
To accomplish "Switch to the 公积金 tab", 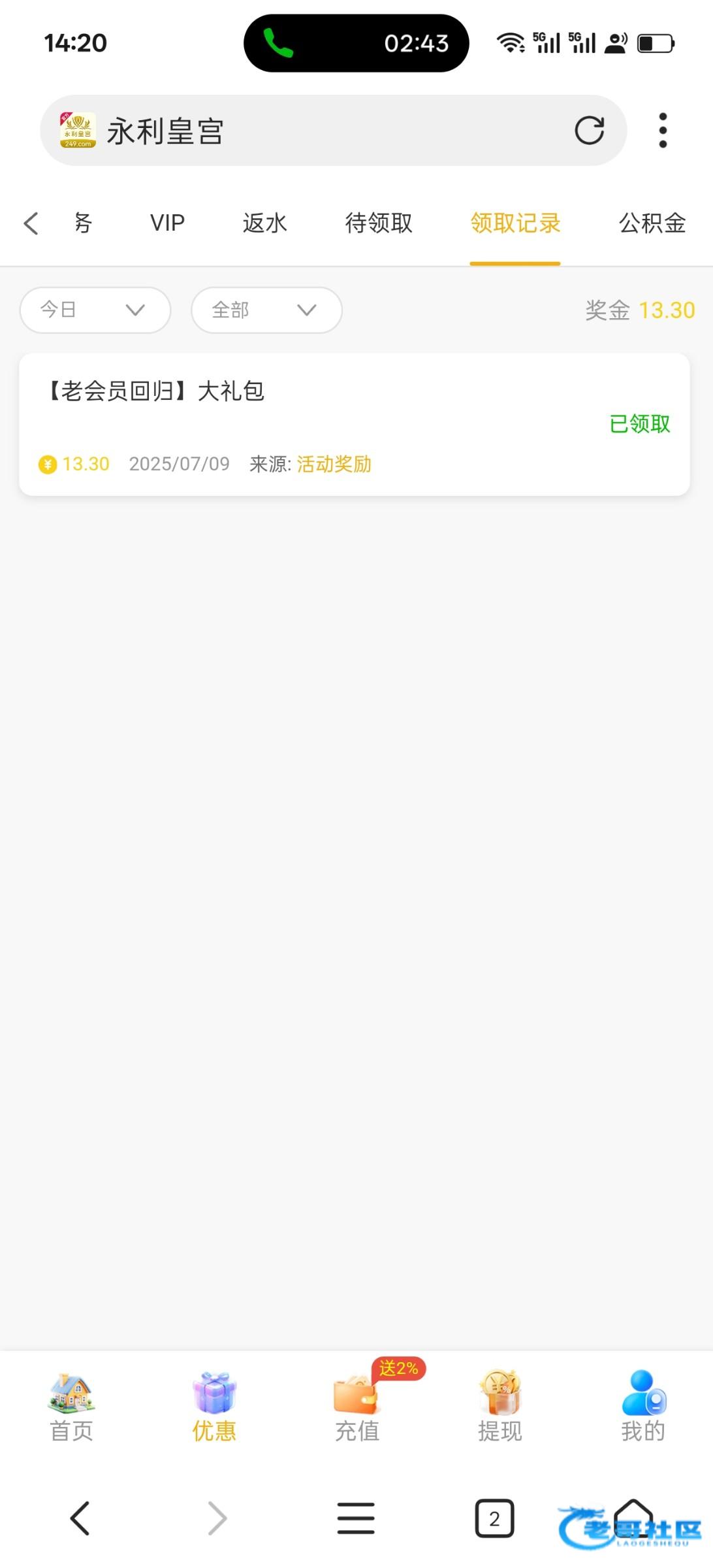I will point(652,223).
